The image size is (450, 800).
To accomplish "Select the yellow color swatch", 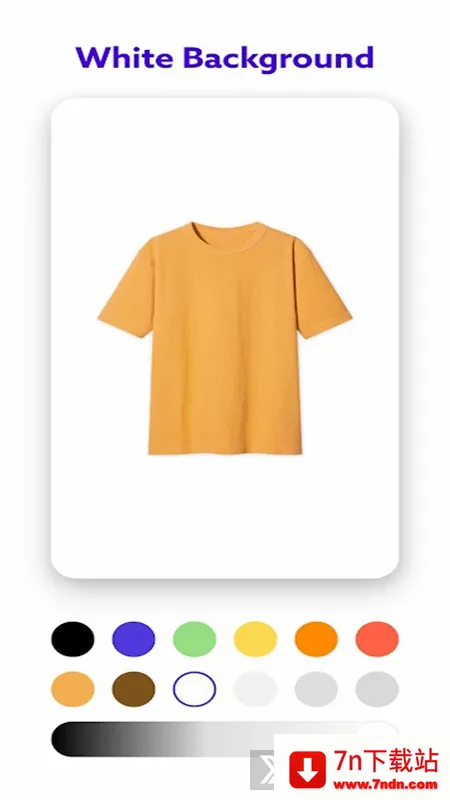I will (x=255, y=638).
